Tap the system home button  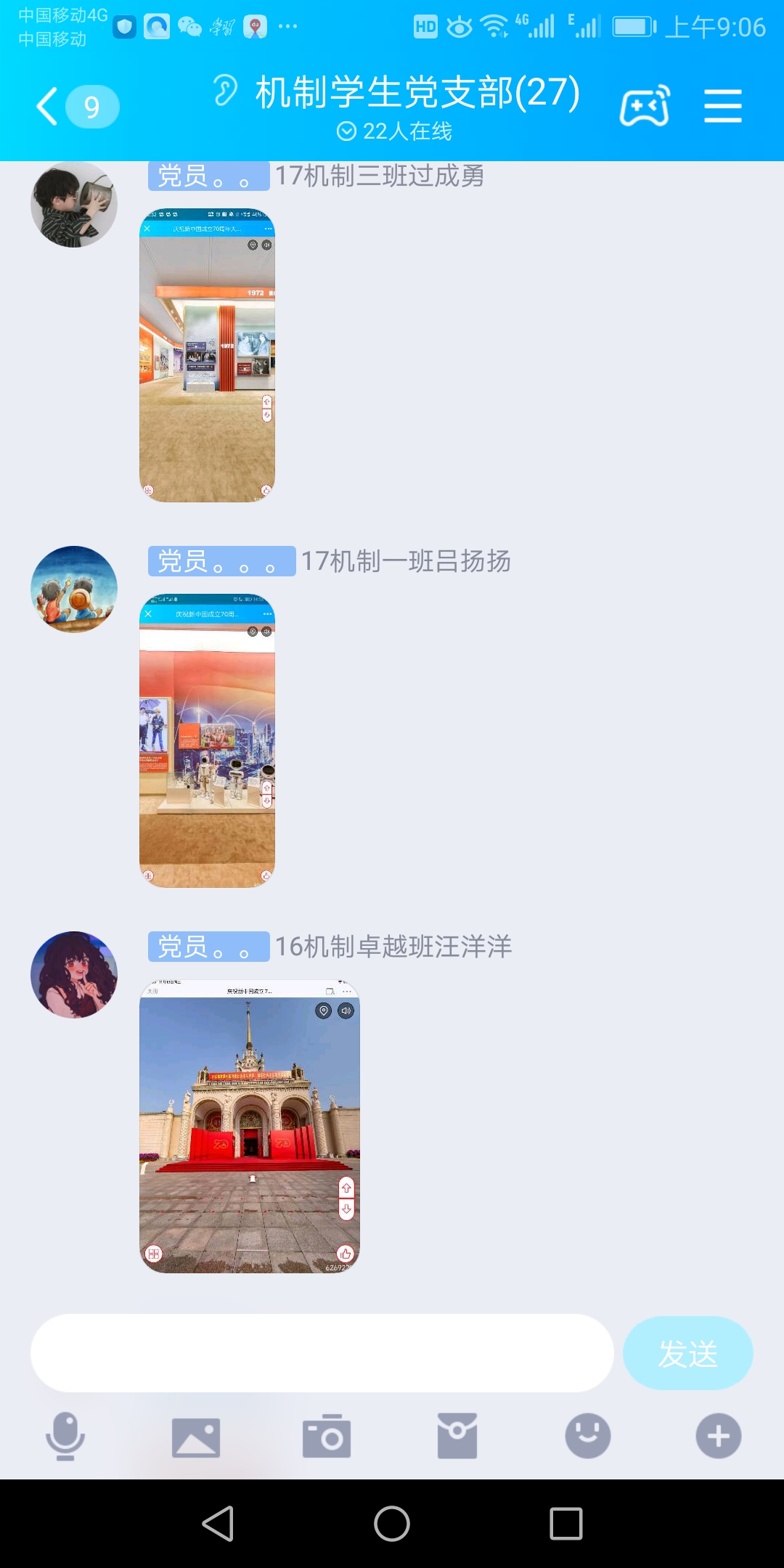[392, 1523]
